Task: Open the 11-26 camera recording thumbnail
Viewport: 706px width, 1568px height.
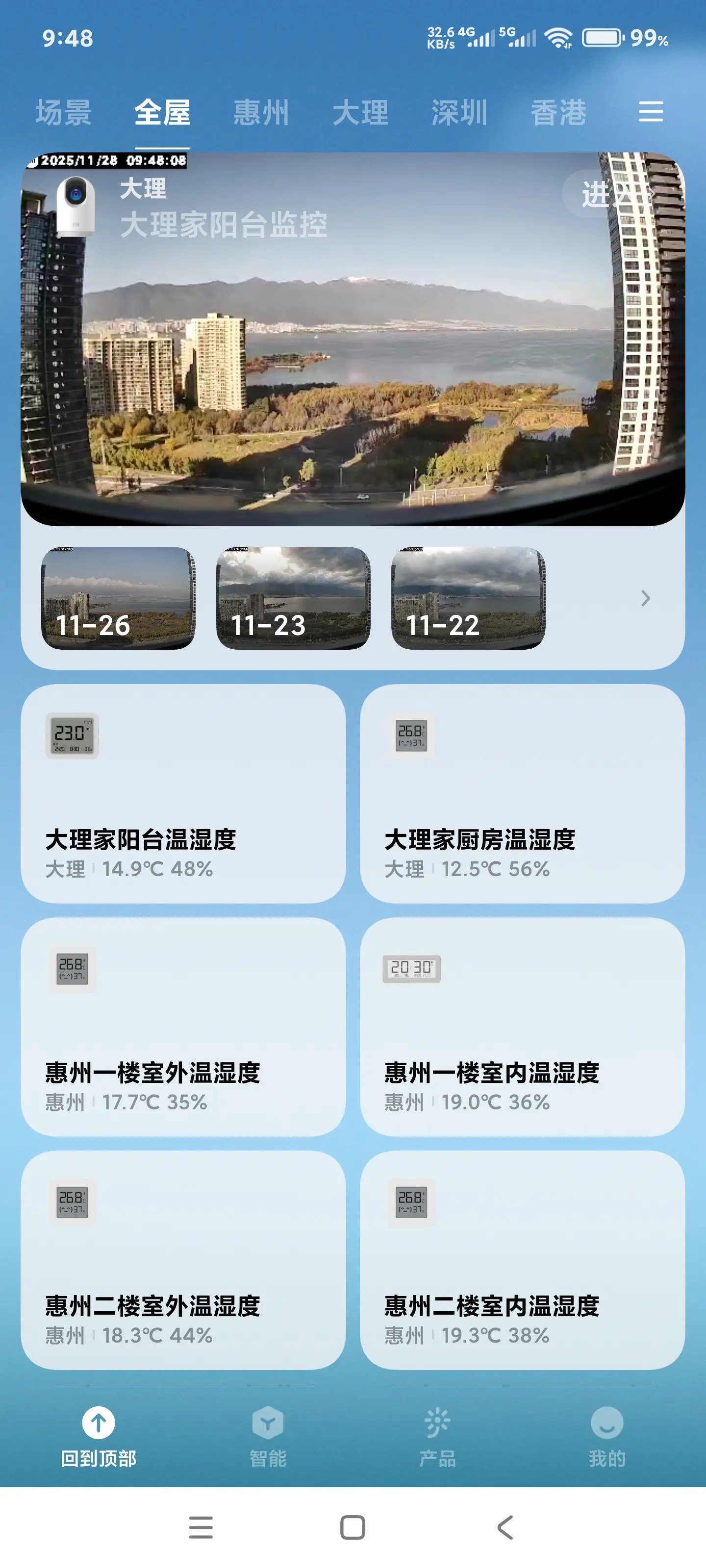Action: tap(118, 598)
